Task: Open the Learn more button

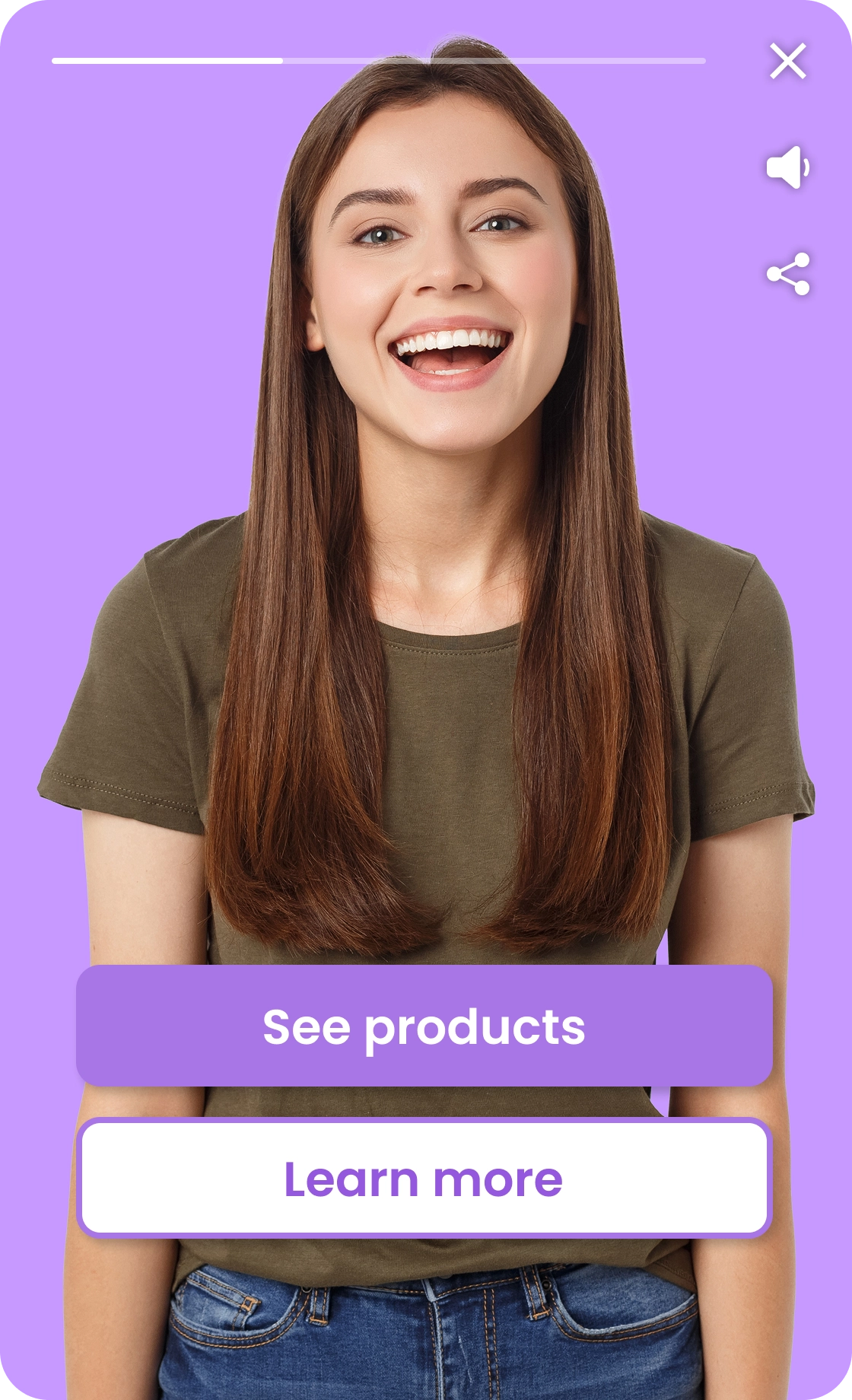Action: point(424,1178)
